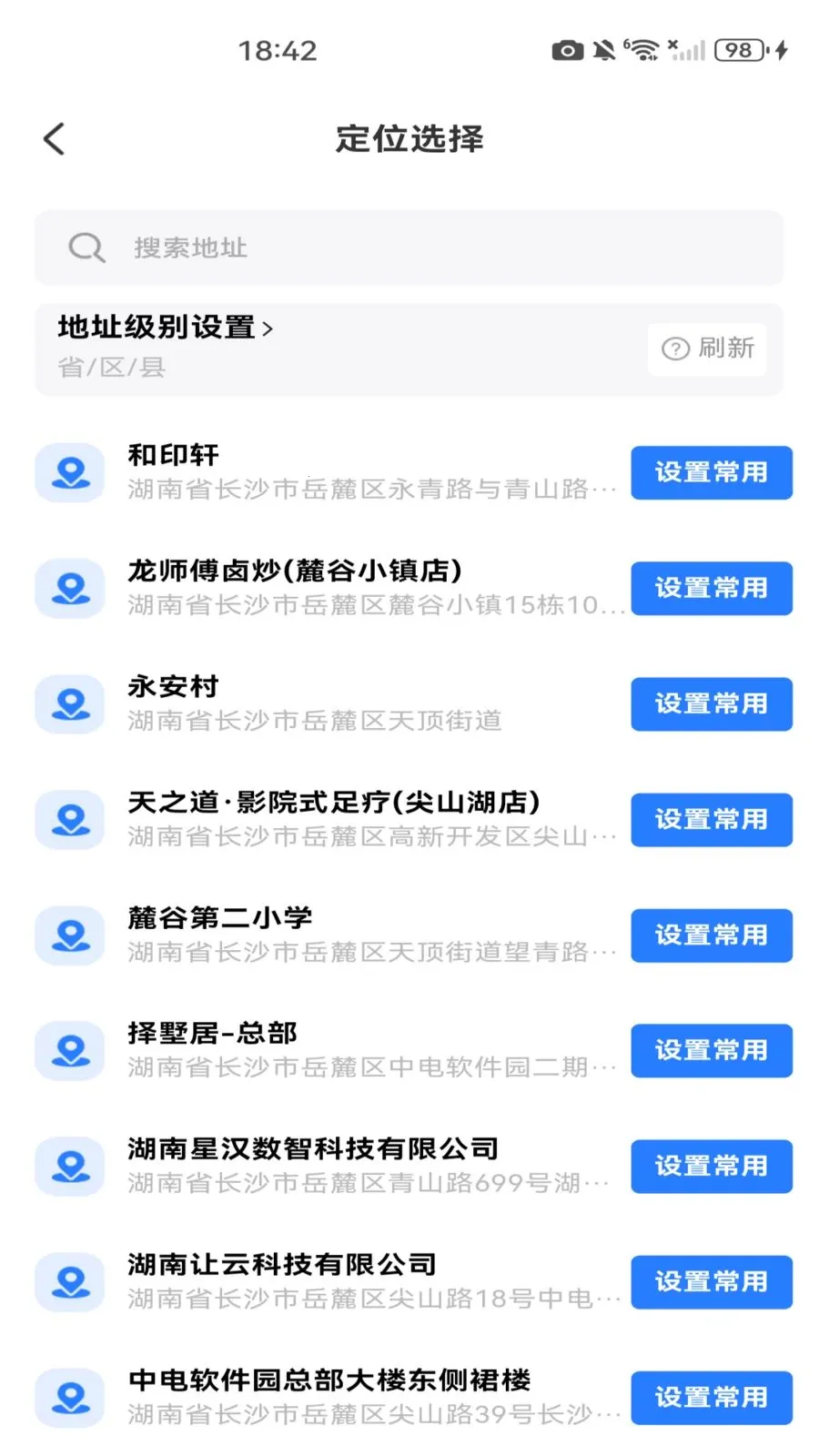The height and width of the screenshot is (1456, 819).
Task: Set 中电软件园总部大楼东侧裙楼 as frequent location
Action: (711, 1397)
